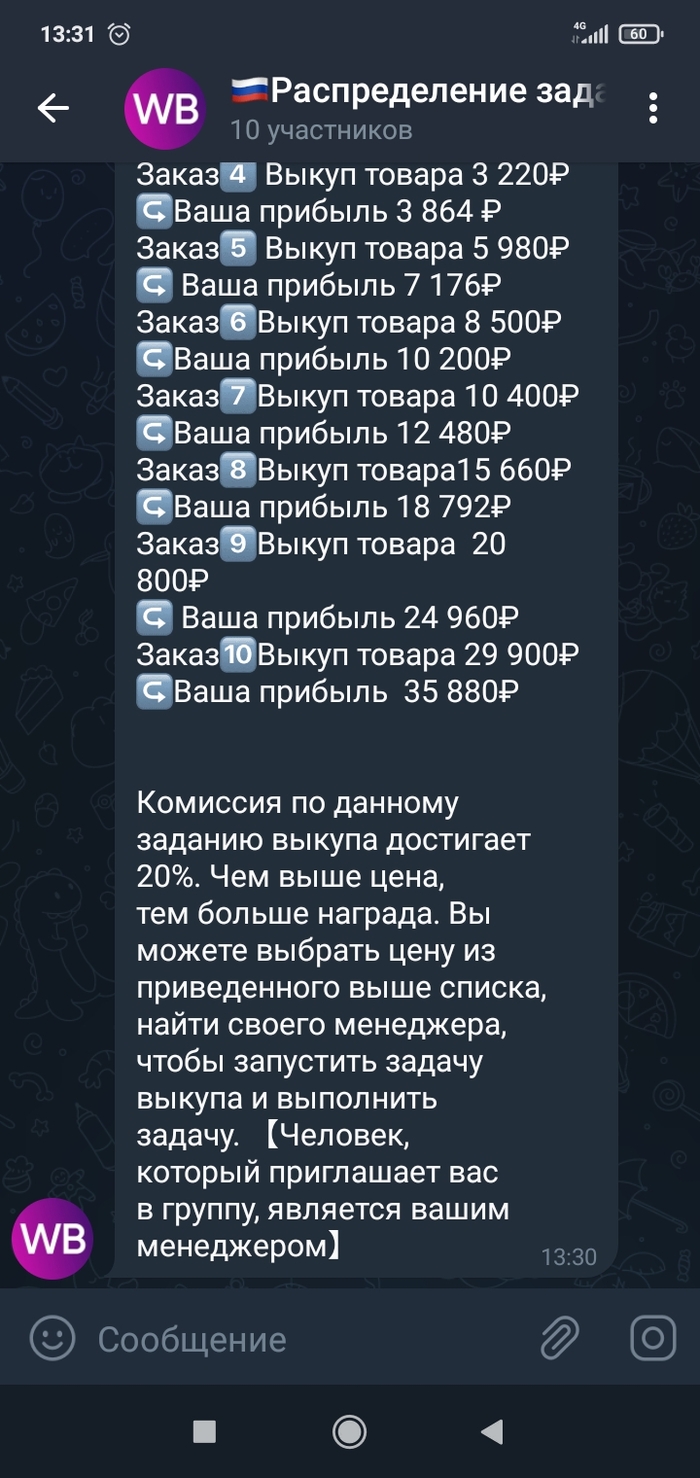Open group info via the WB header avatar
Screen dimensions: 700x1478
(x=164, y=109)
